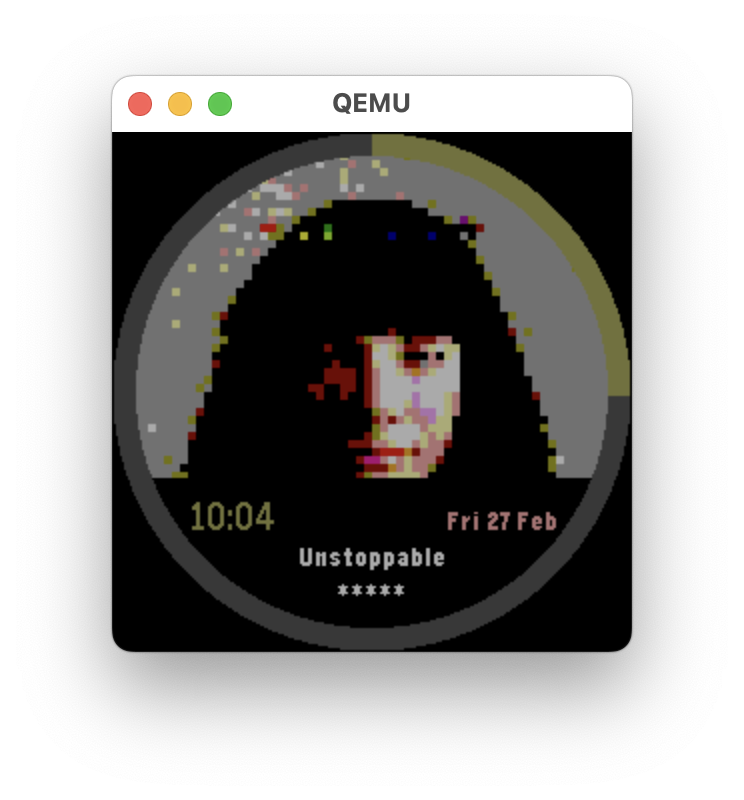Minimize the QEMU window
The width and height of the screenshot is (744, 800).
pyautogui.click(x=180, y=104)
